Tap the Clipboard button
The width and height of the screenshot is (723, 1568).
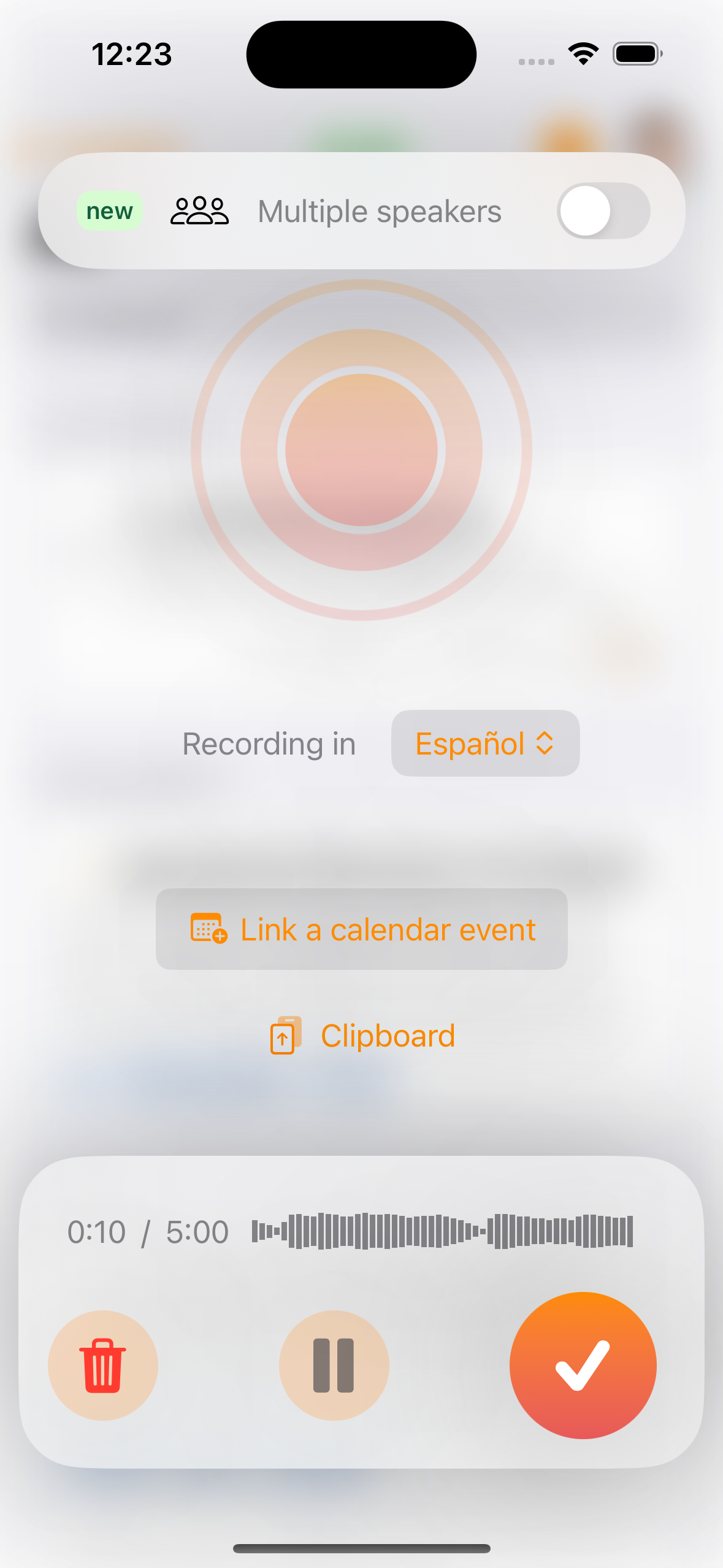(x=362, y=1036)
